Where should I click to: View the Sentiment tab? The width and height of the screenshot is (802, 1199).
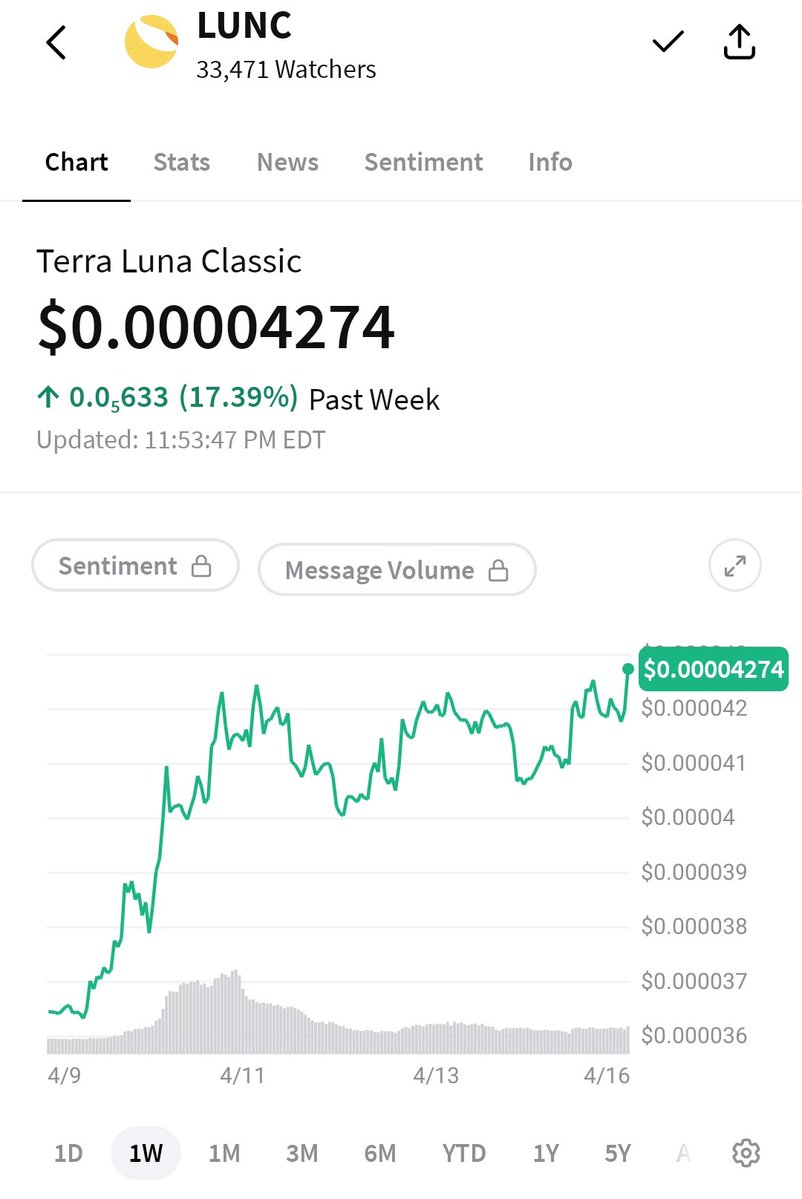423,162
